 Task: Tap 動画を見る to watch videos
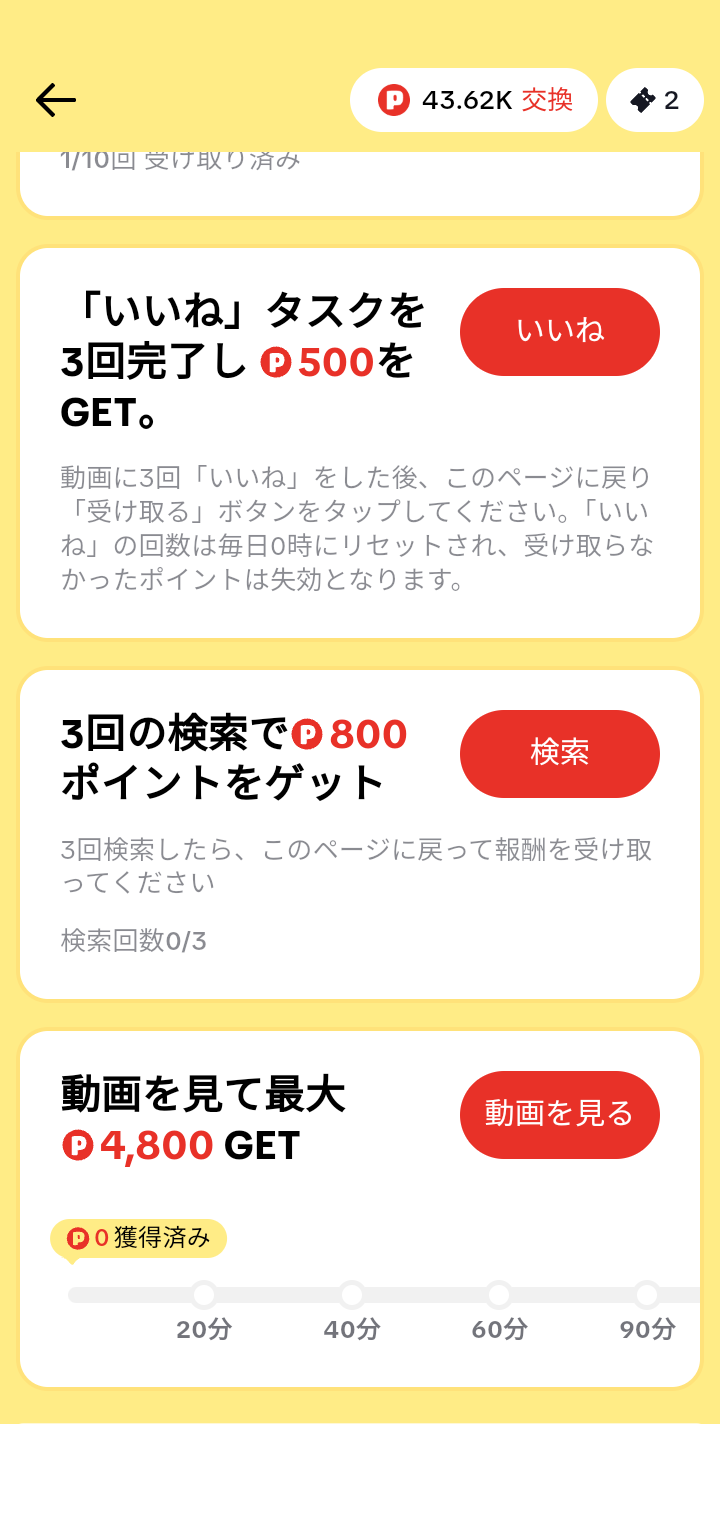(559, 1114)
